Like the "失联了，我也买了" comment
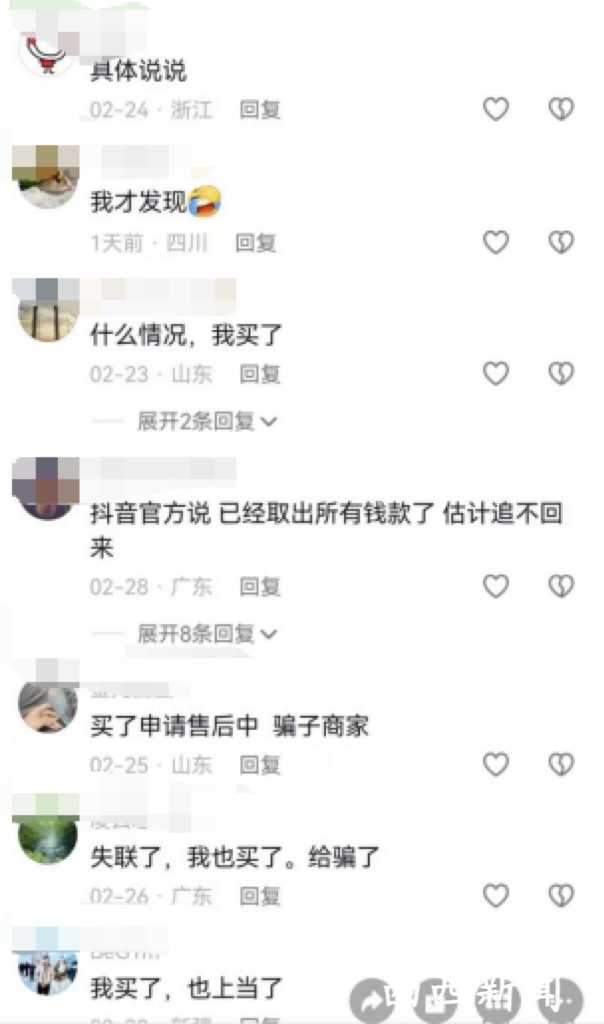 pyautogui.click(x=496, y=895)
